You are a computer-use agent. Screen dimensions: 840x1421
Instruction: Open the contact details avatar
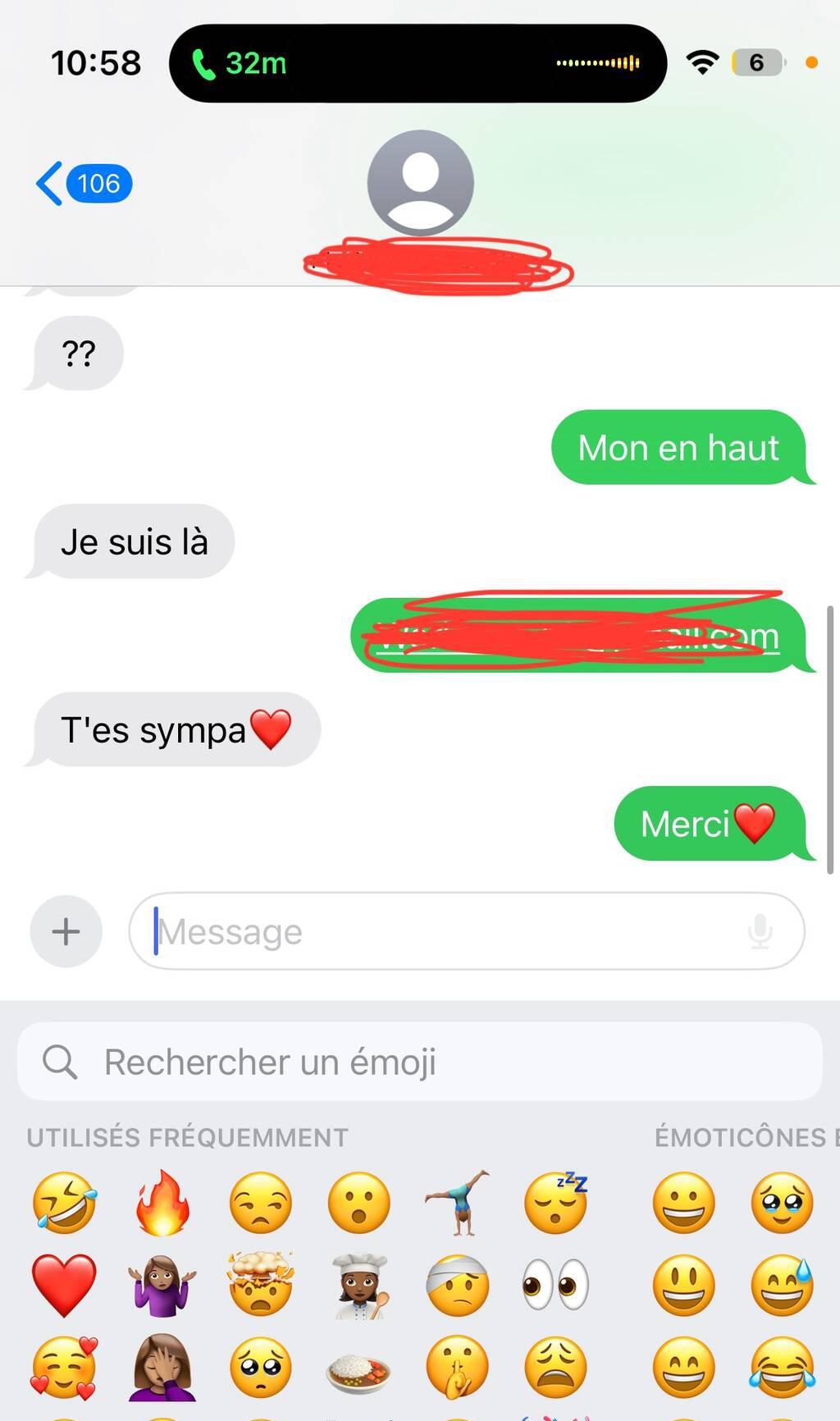point(420,182)
